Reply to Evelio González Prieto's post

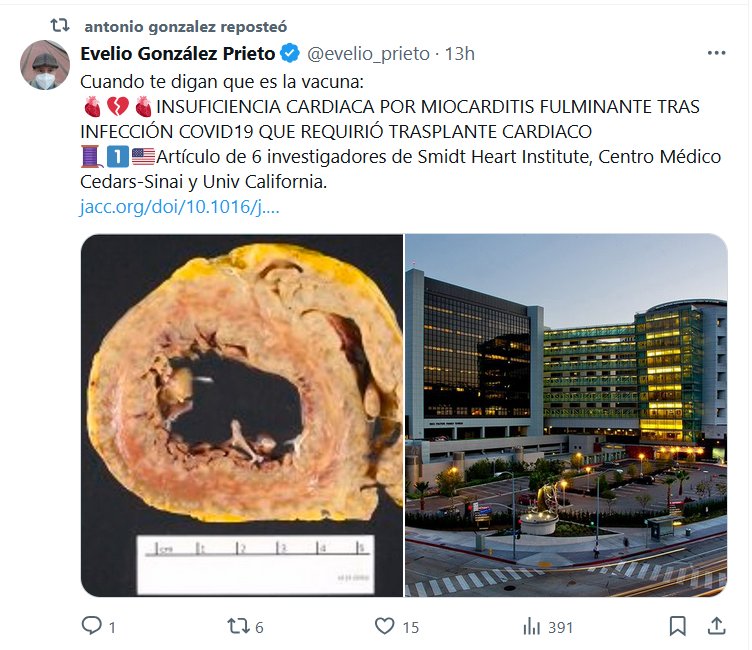[92, 627]
